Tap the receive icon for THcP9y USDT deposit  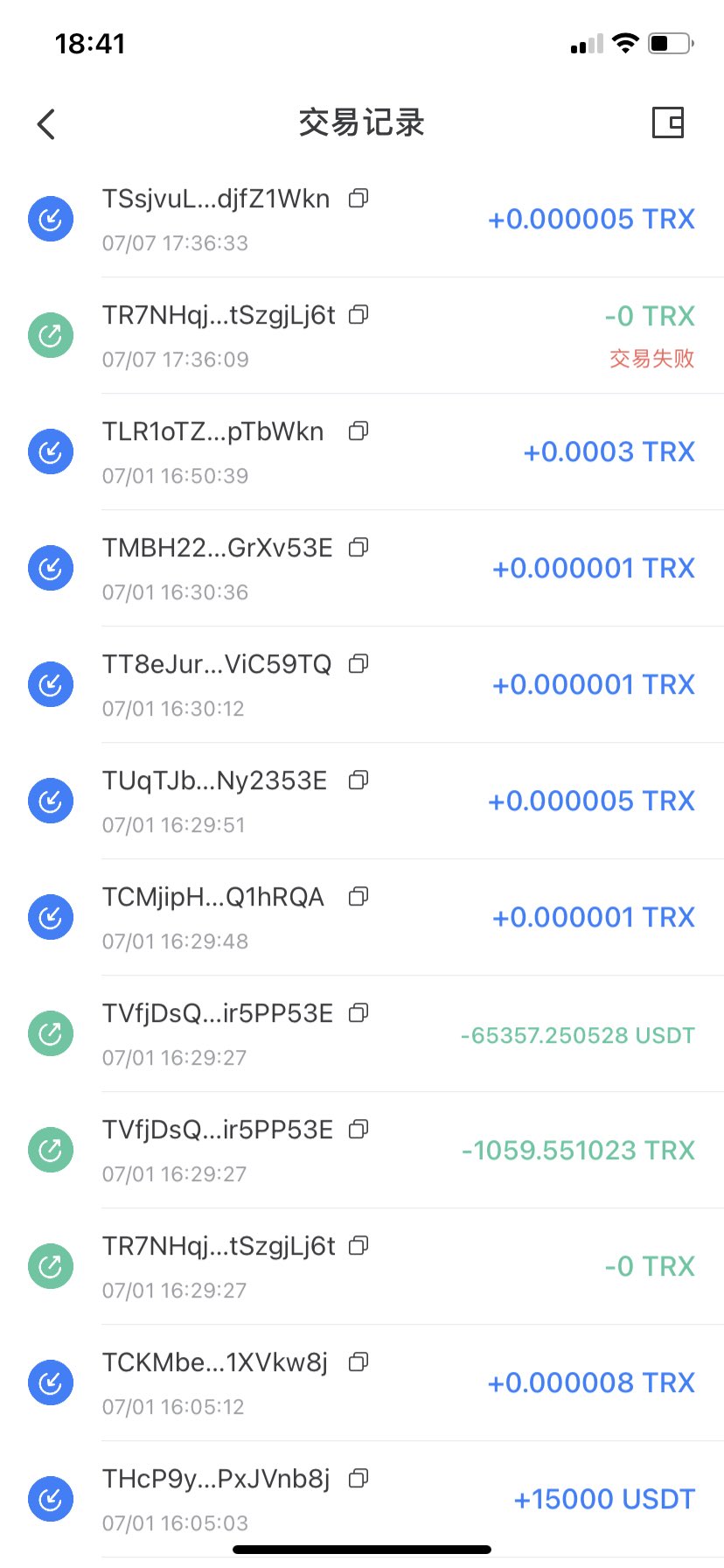(50, 1499)
